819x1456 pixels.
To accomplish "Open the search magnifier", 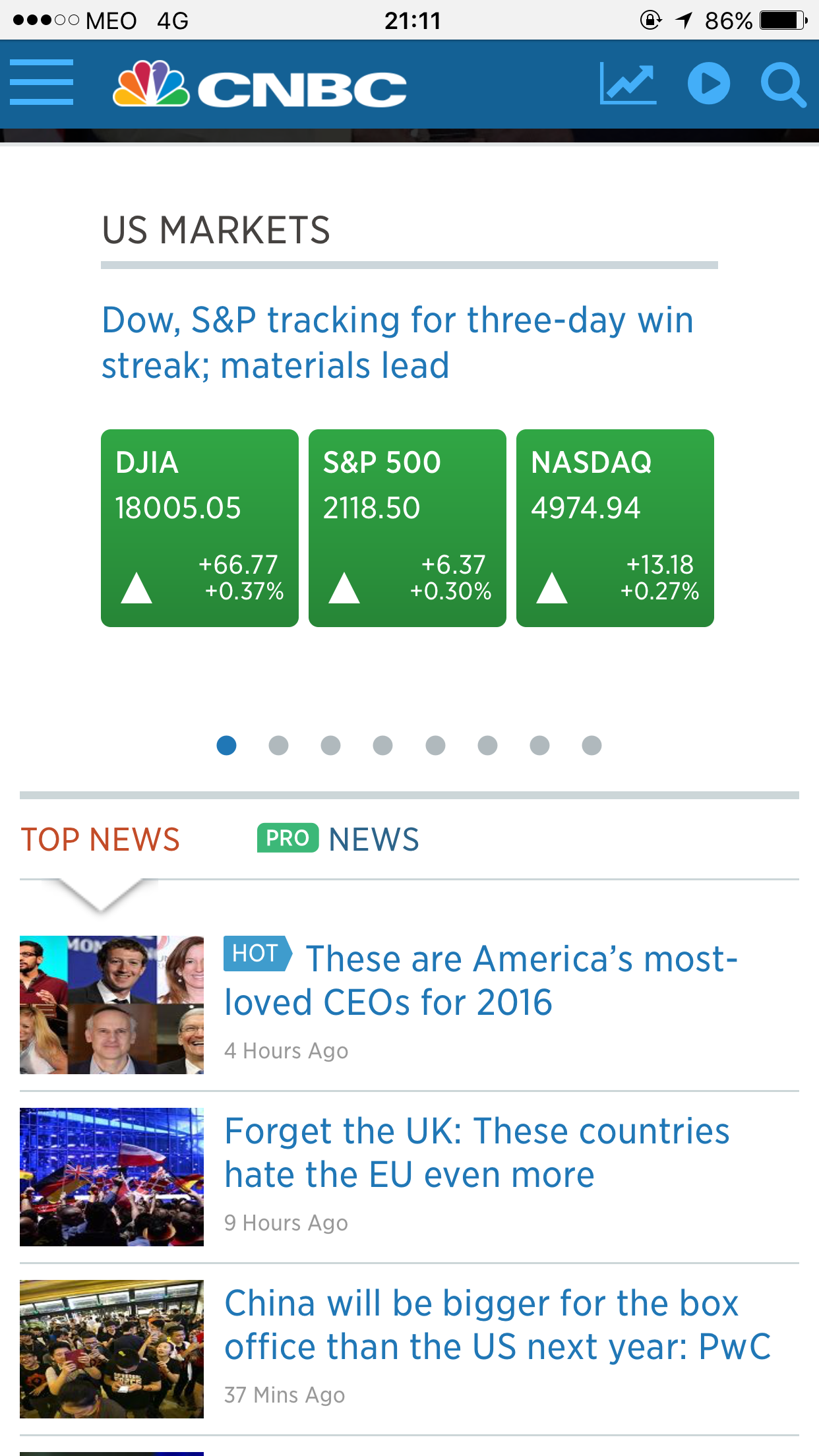I will [783, 85].
